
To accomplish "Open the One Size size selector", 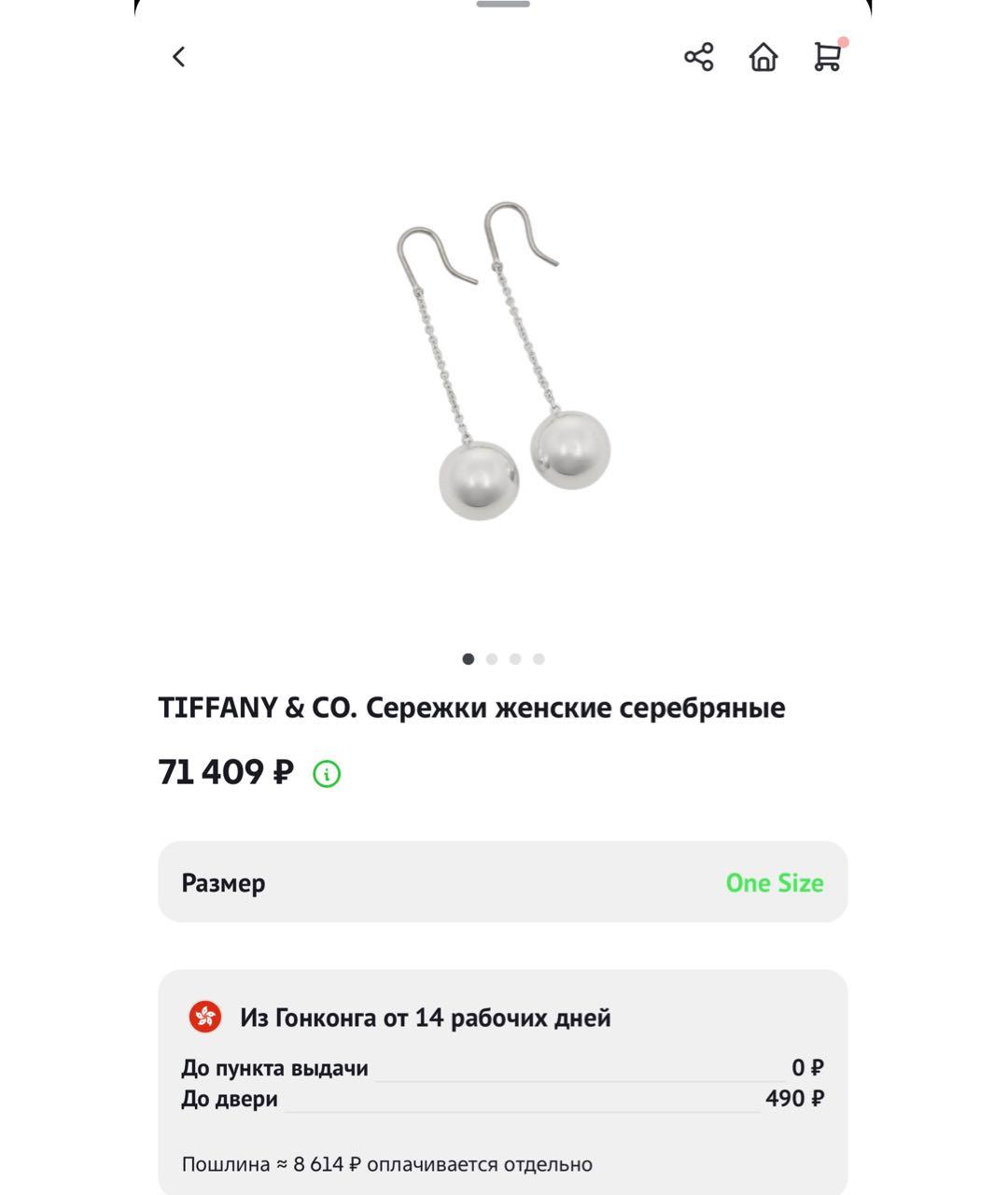I will click(x=775, y=882).
